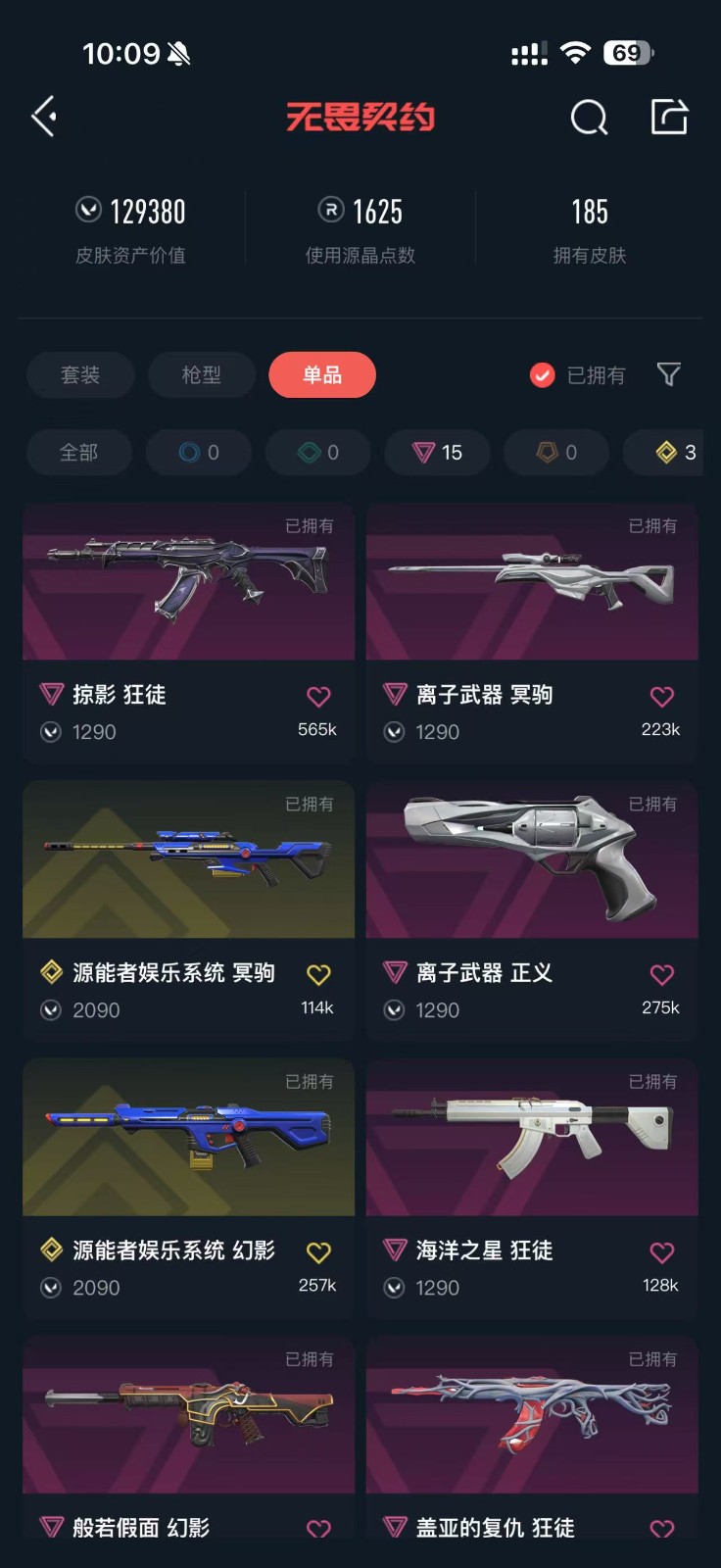Screen dimensions: 721x1568
Task: Select the 全部 tier chip
Action: coord(79,453)
